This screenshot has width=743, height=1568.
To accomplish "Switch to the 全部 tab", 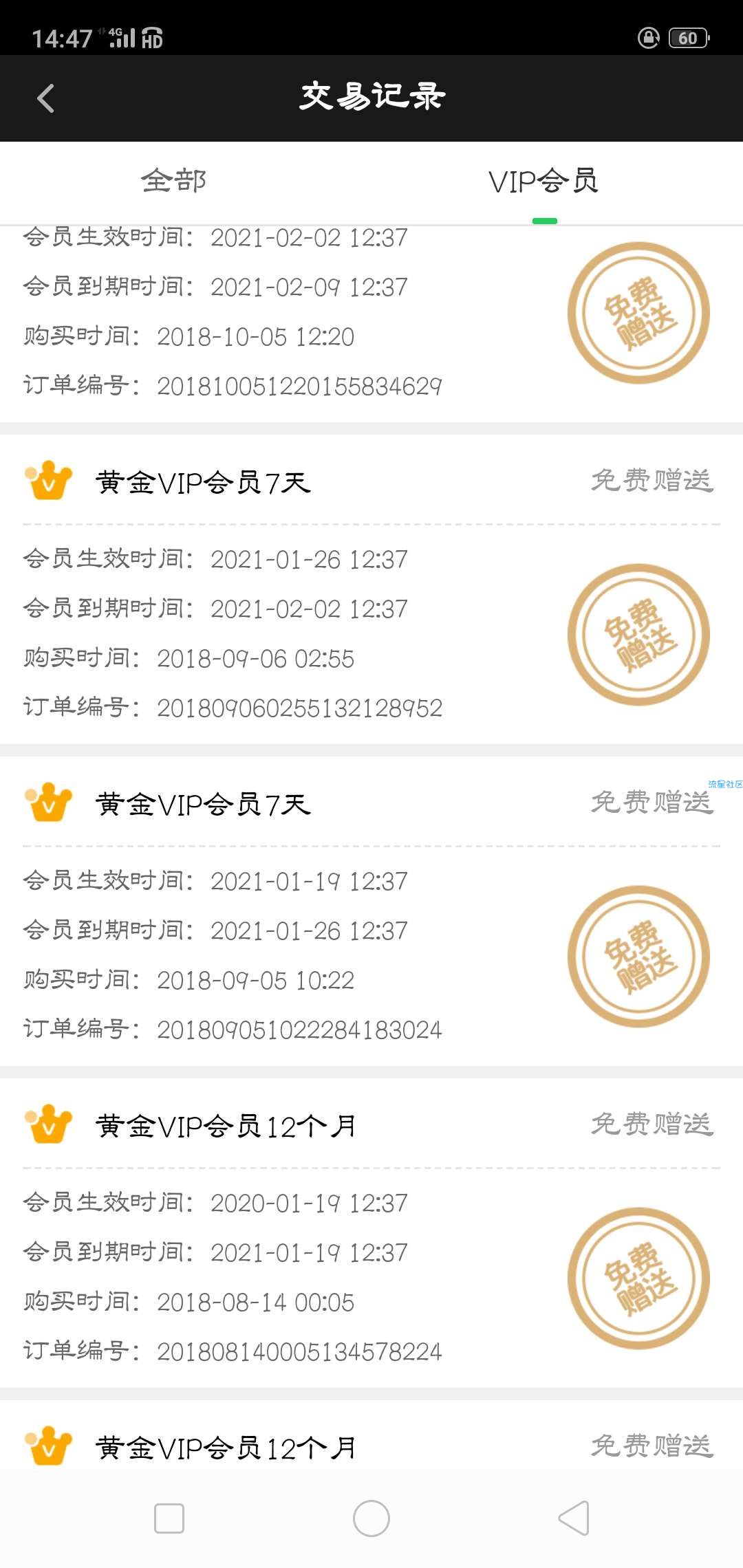I will 173,182.
